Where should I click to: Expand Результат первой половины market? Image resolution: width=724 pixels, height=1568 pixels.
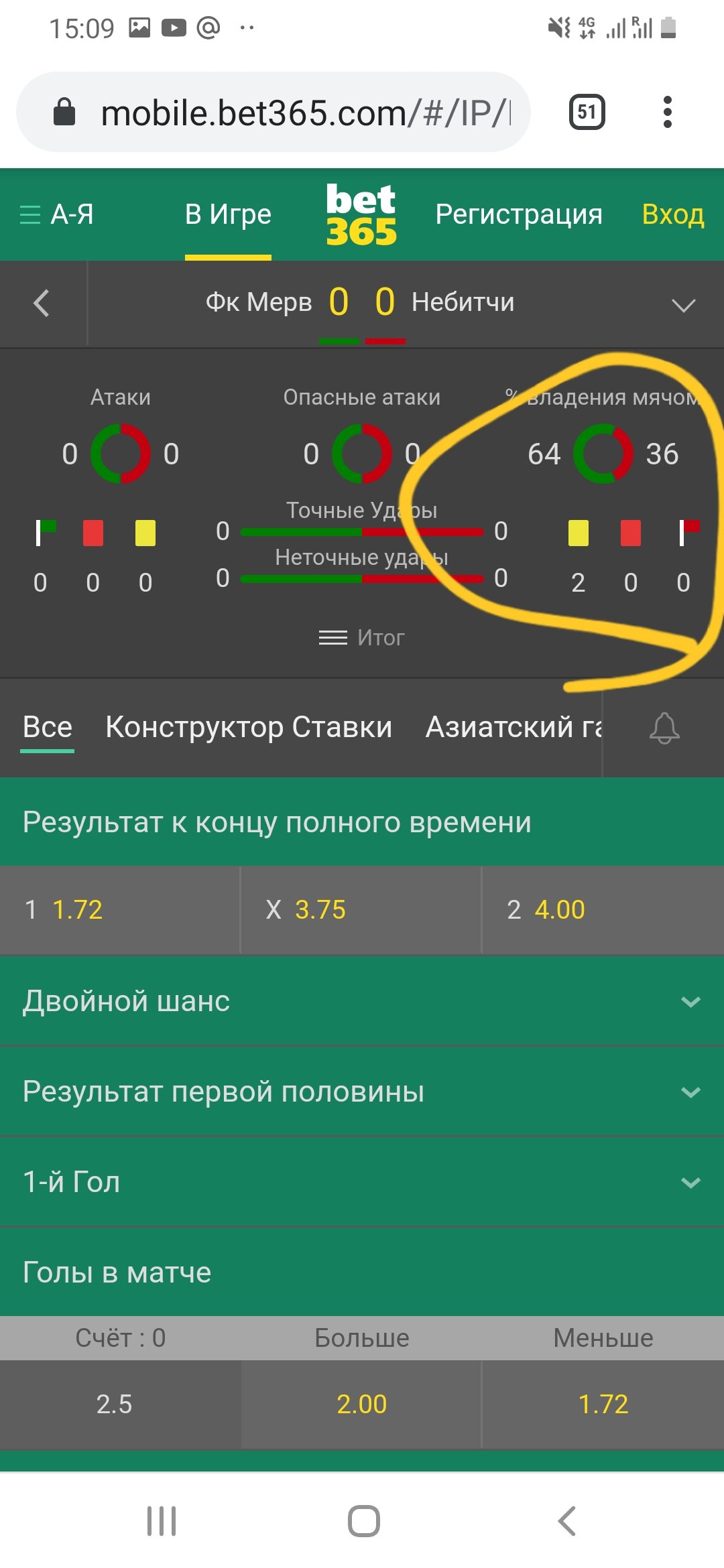point(362,1092)
